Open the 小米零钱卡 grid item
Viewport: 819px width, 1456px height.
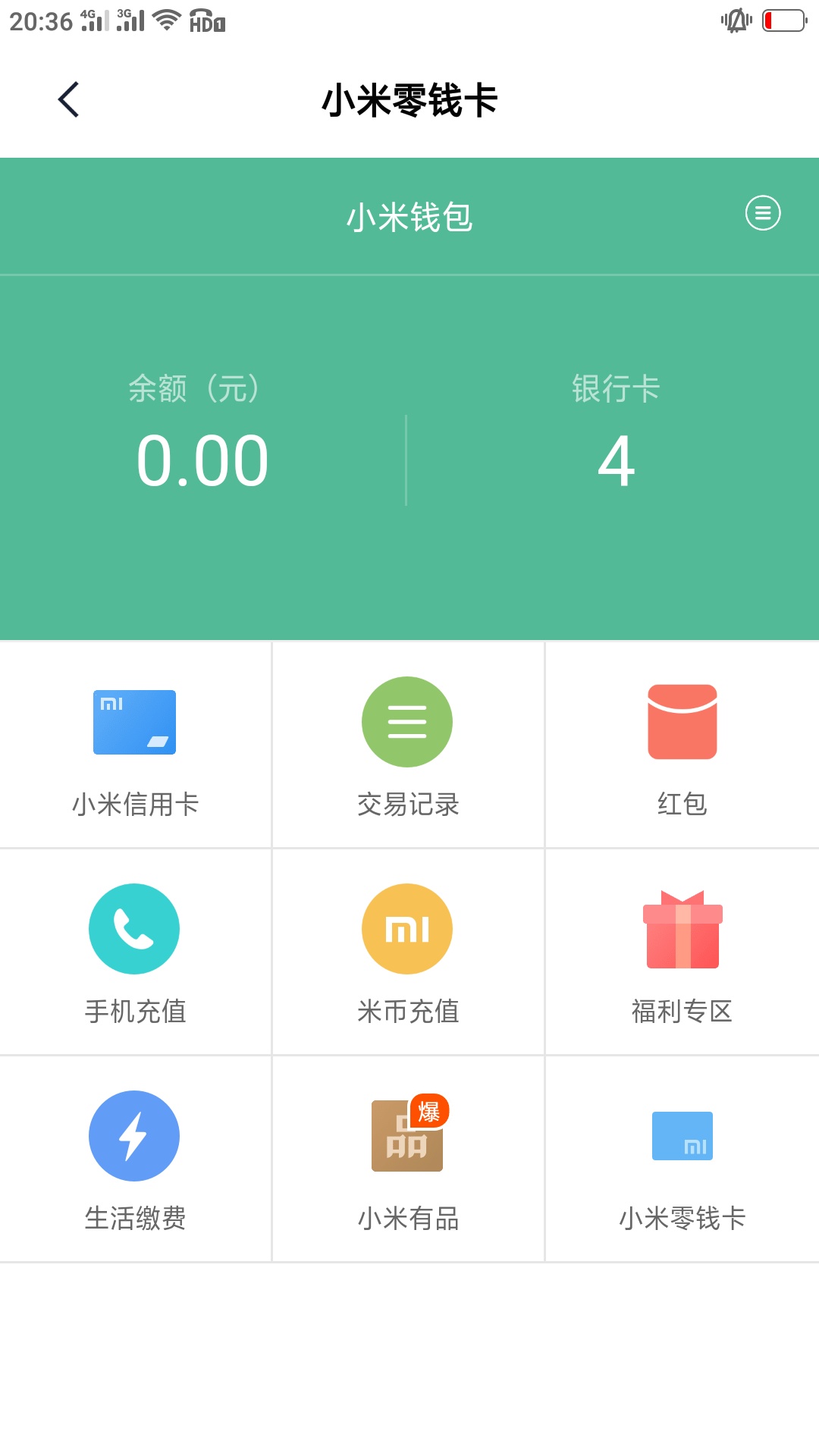(682, 1159)
